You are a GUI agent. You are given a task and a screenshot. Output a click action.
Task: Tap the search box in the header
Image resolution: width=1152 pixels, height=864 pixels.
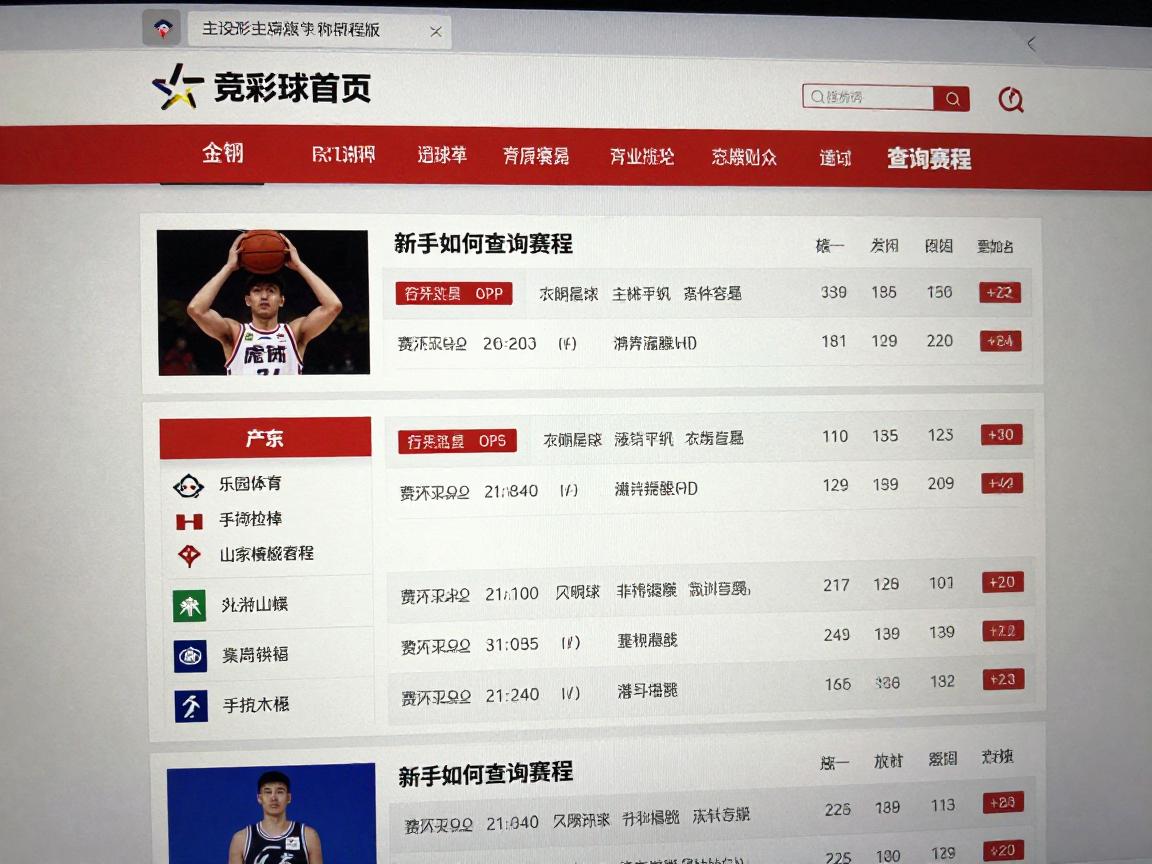868,97
